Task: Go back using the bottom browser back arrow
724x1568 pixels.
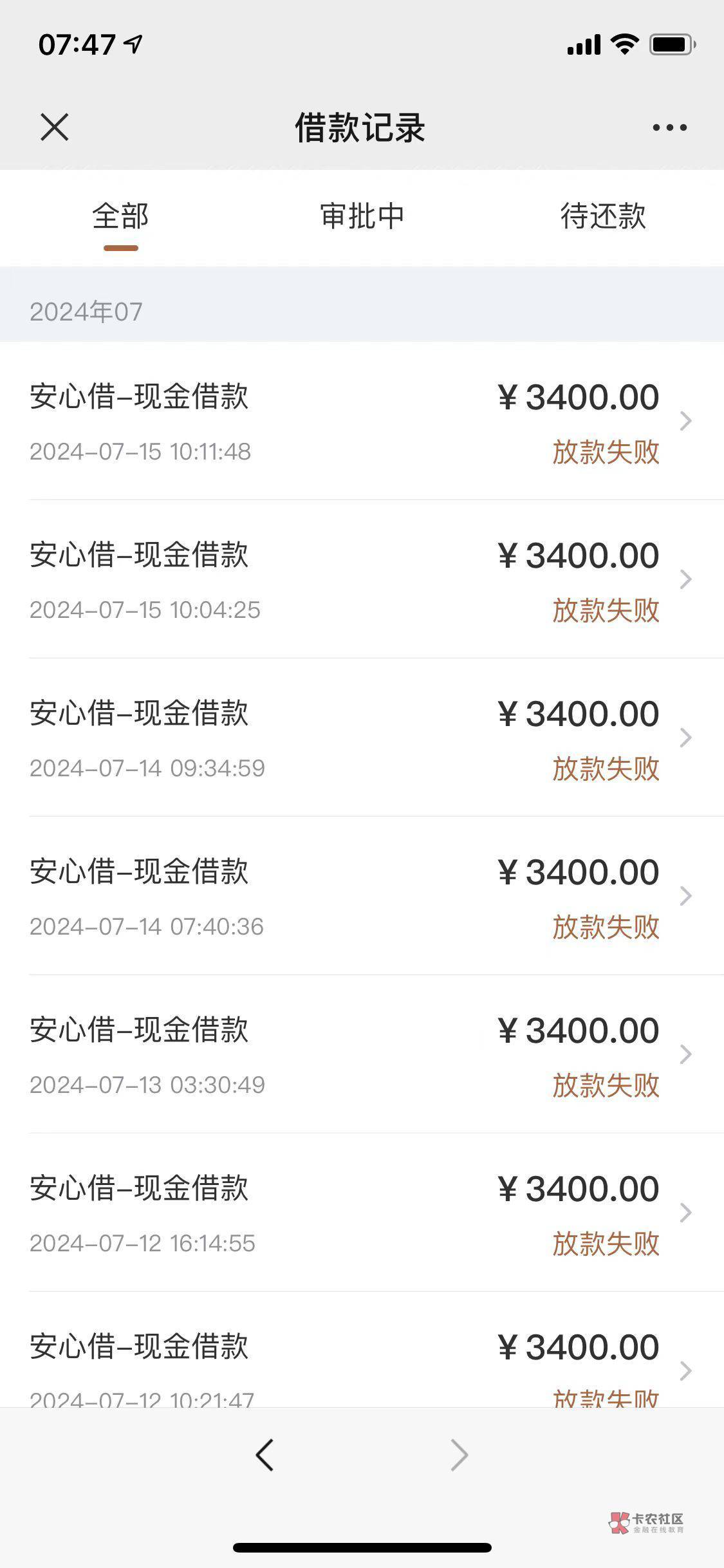Action: (x=265, y=1455)
